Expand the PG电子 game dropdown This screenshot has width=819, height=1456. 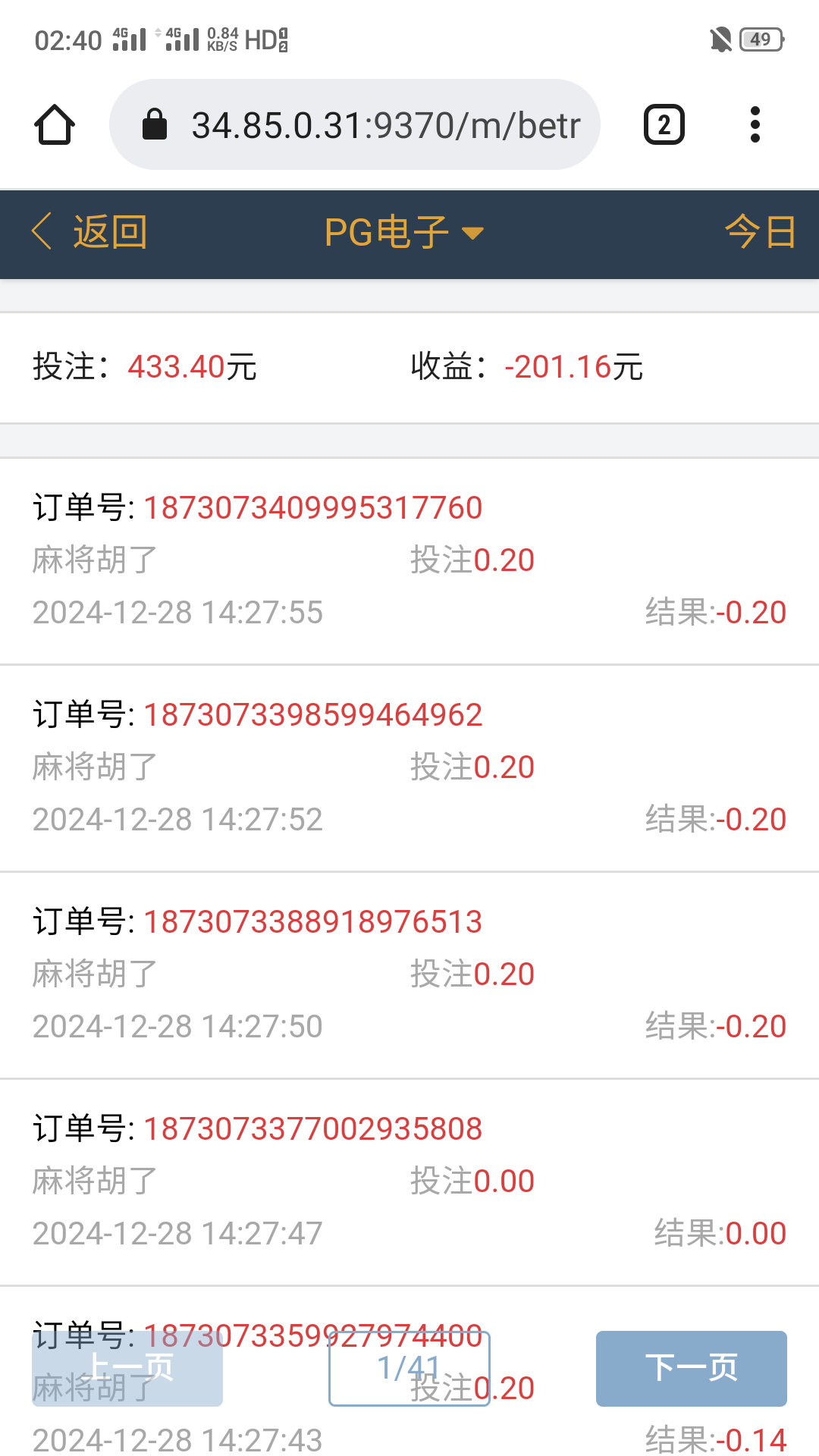[x=403, y=232]
